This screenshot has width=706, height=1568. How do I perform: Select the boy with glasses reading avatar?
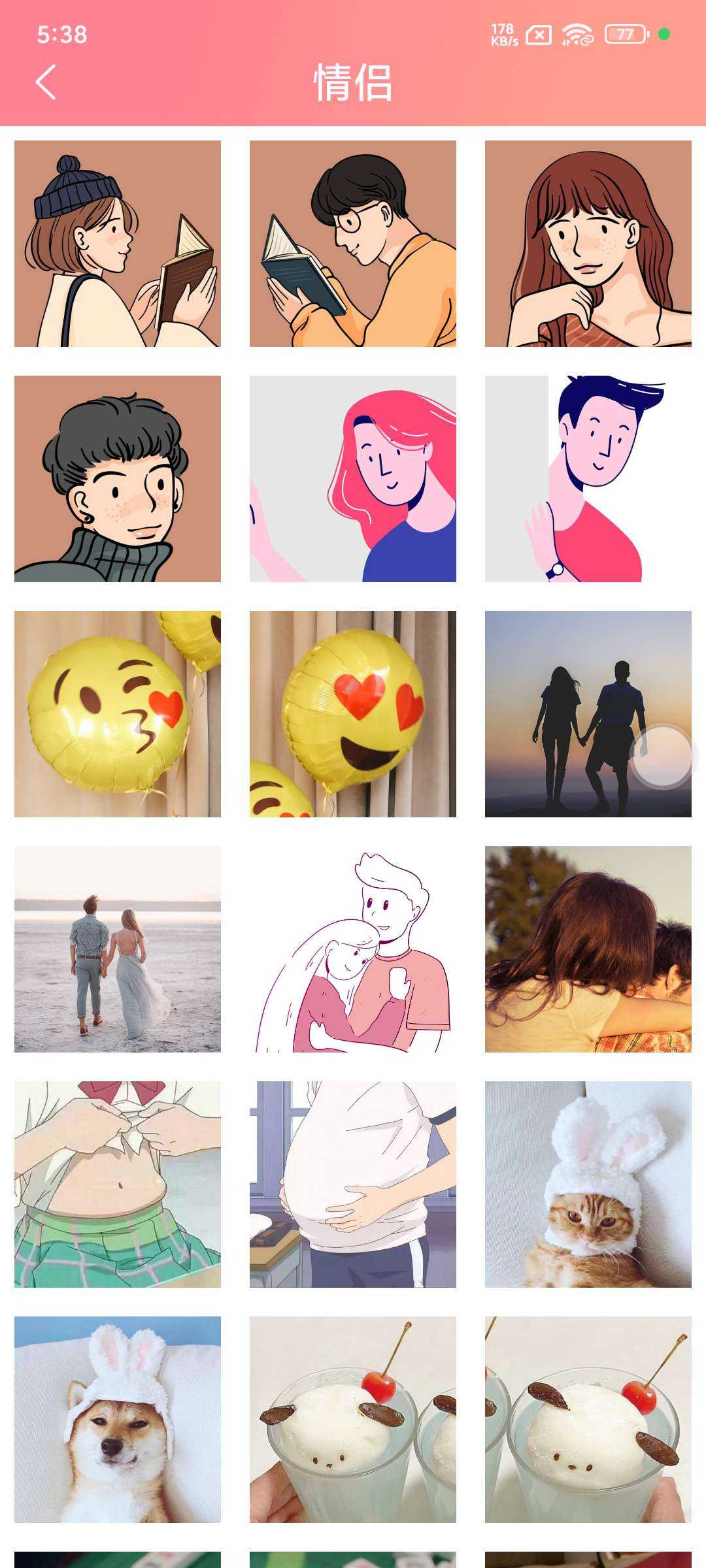(x=353, y=243)
